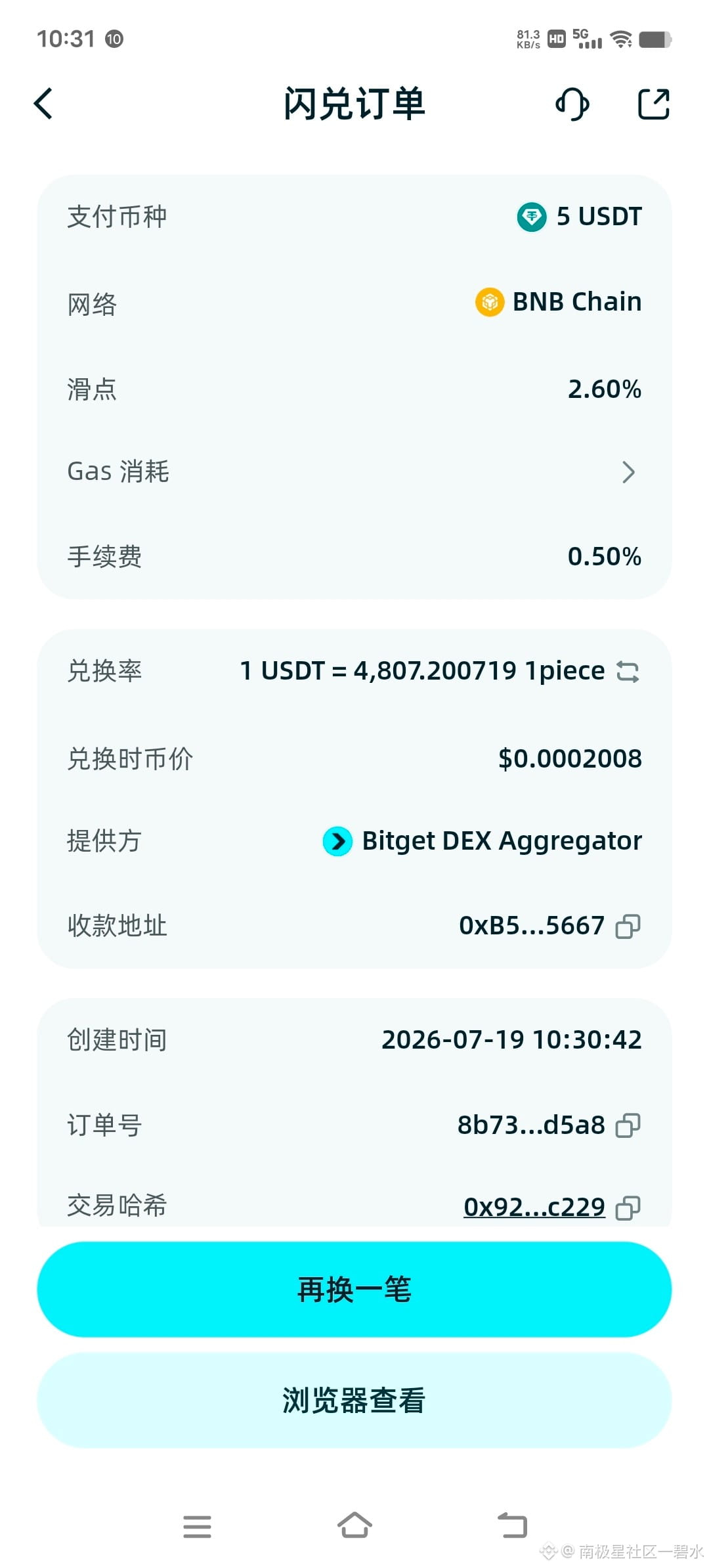Viewport: 709px width, 1568px height.
Task: Open customer support headset icon
Action: pos(572,104)
